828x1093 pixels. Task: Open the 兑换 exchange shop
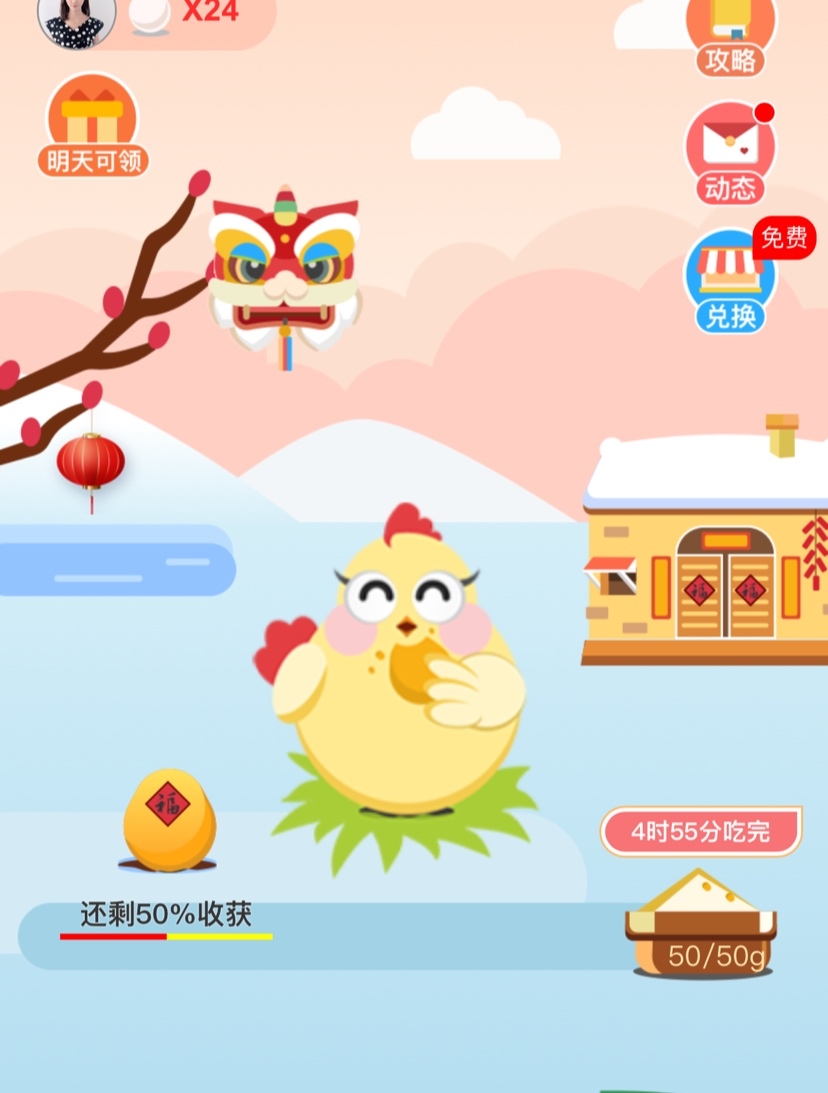tap(731, 281)
